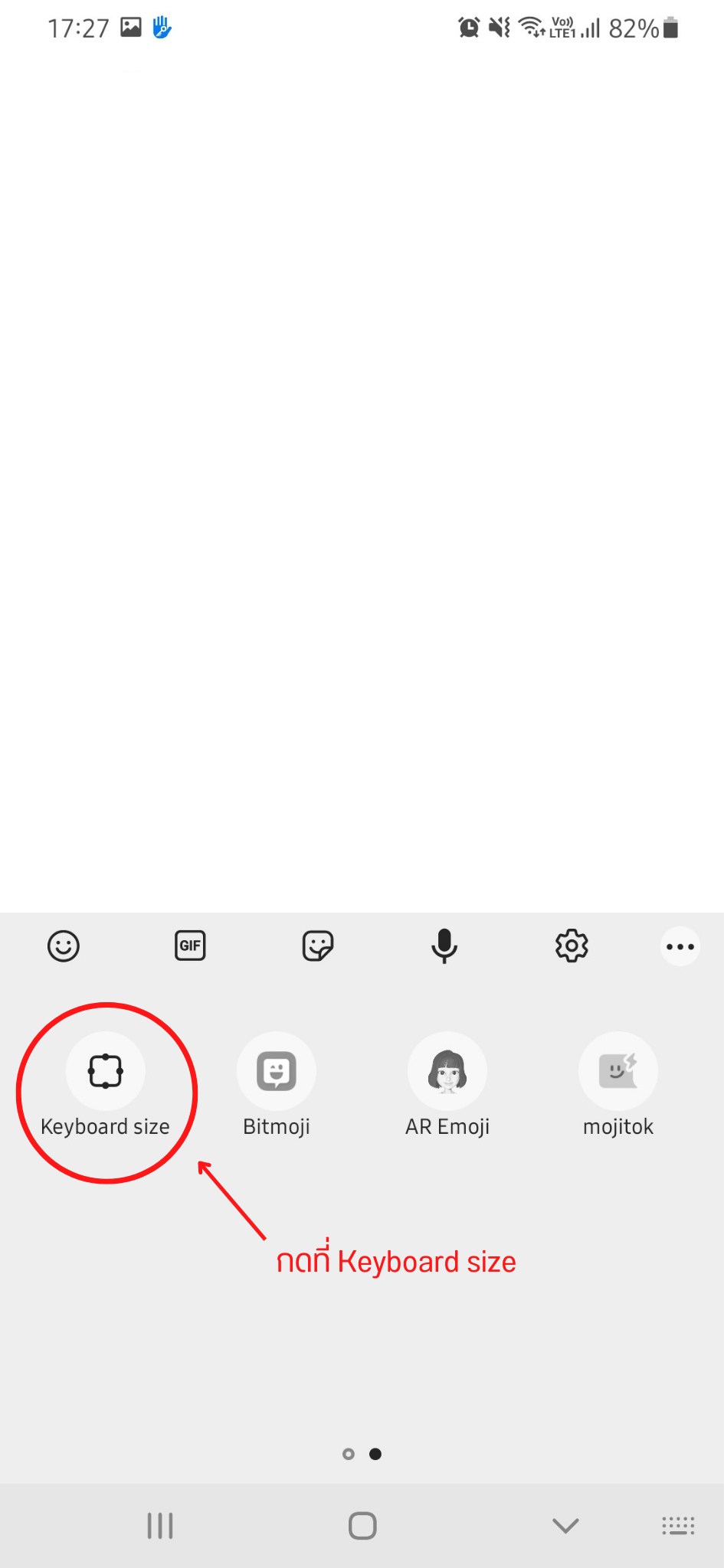The width and height of the screenshot is (724, 1568).
Task: Open keyboard settings gear
Action: pyautogui.click(x=572, y=946)
